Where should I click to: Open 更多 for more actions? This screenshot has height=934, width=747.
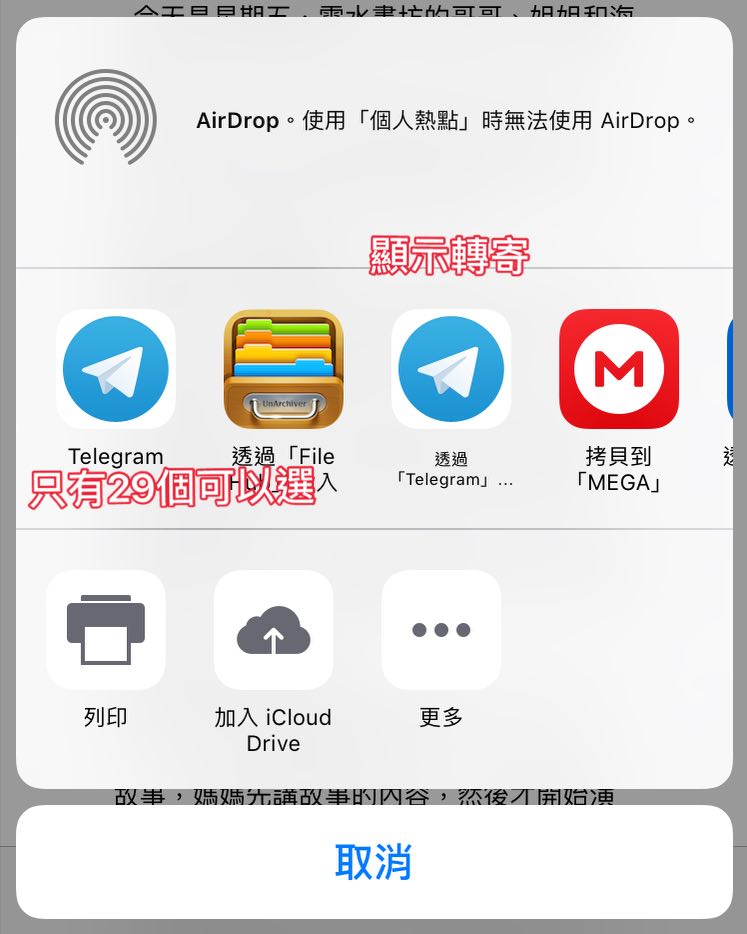click(441, 630)
